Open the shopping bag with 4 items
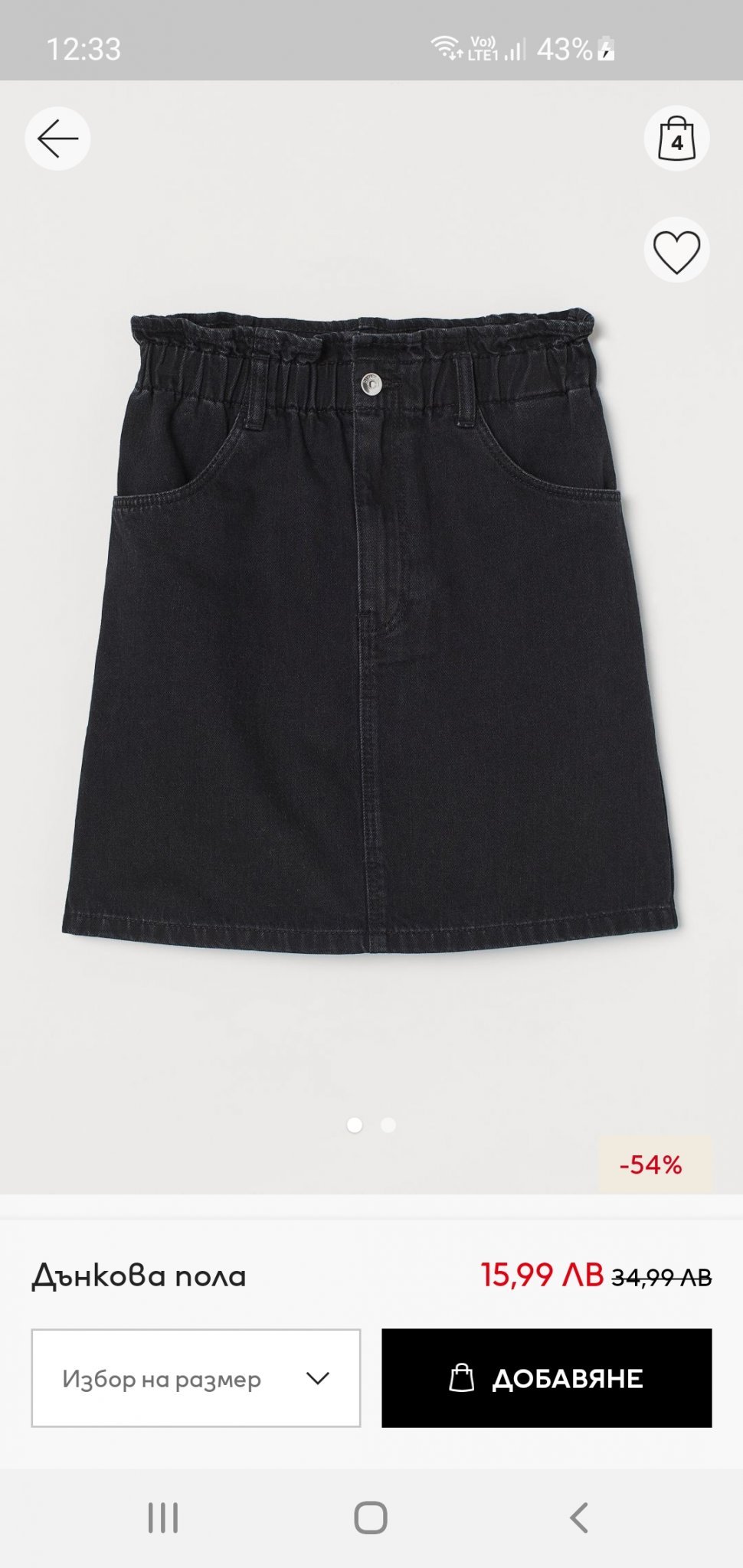This screenshot has width=743, height=1568. coord(676,139)
